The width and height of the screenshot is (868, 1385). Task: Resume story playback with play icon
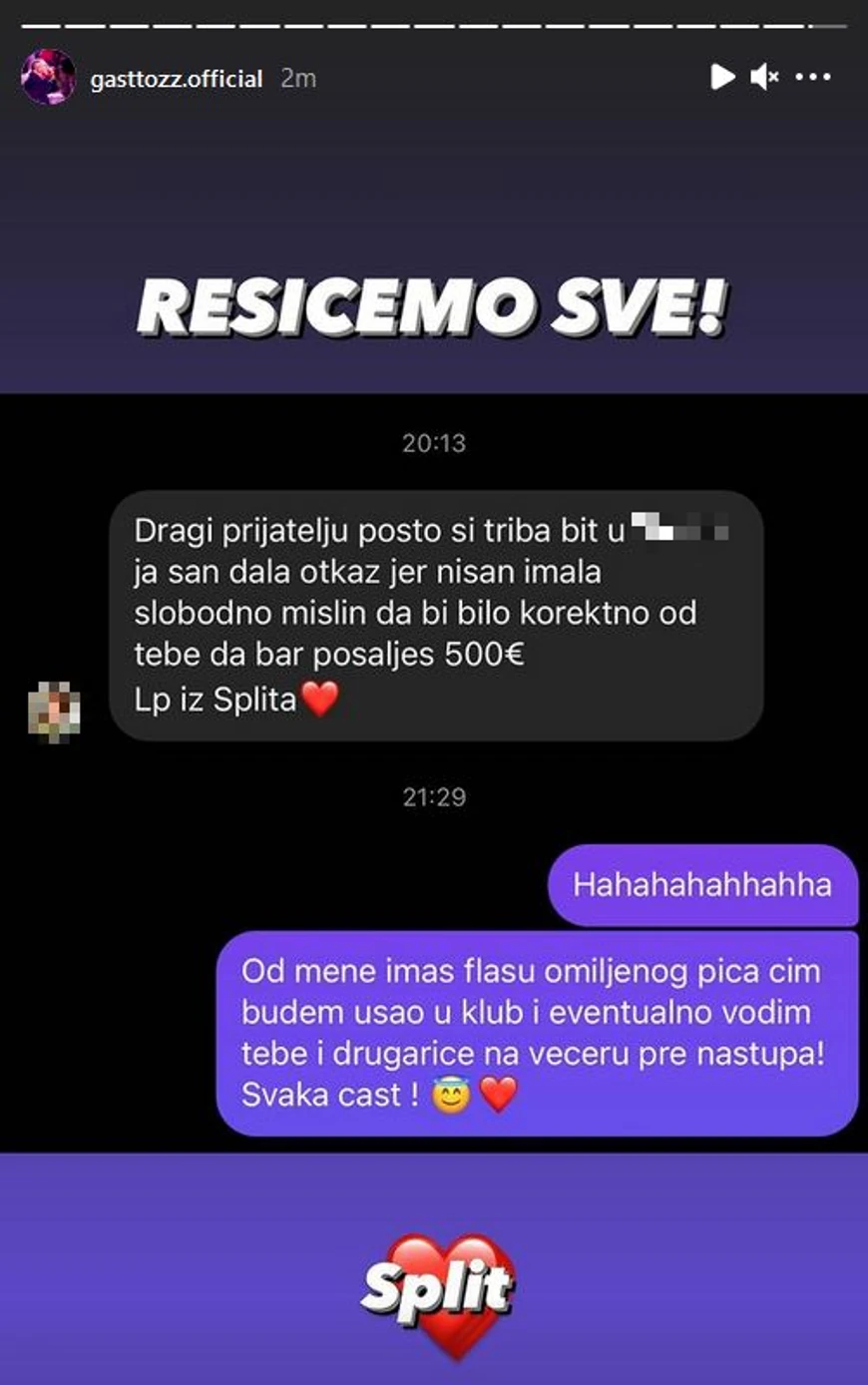pyautogui.click(x=721, y=77)
